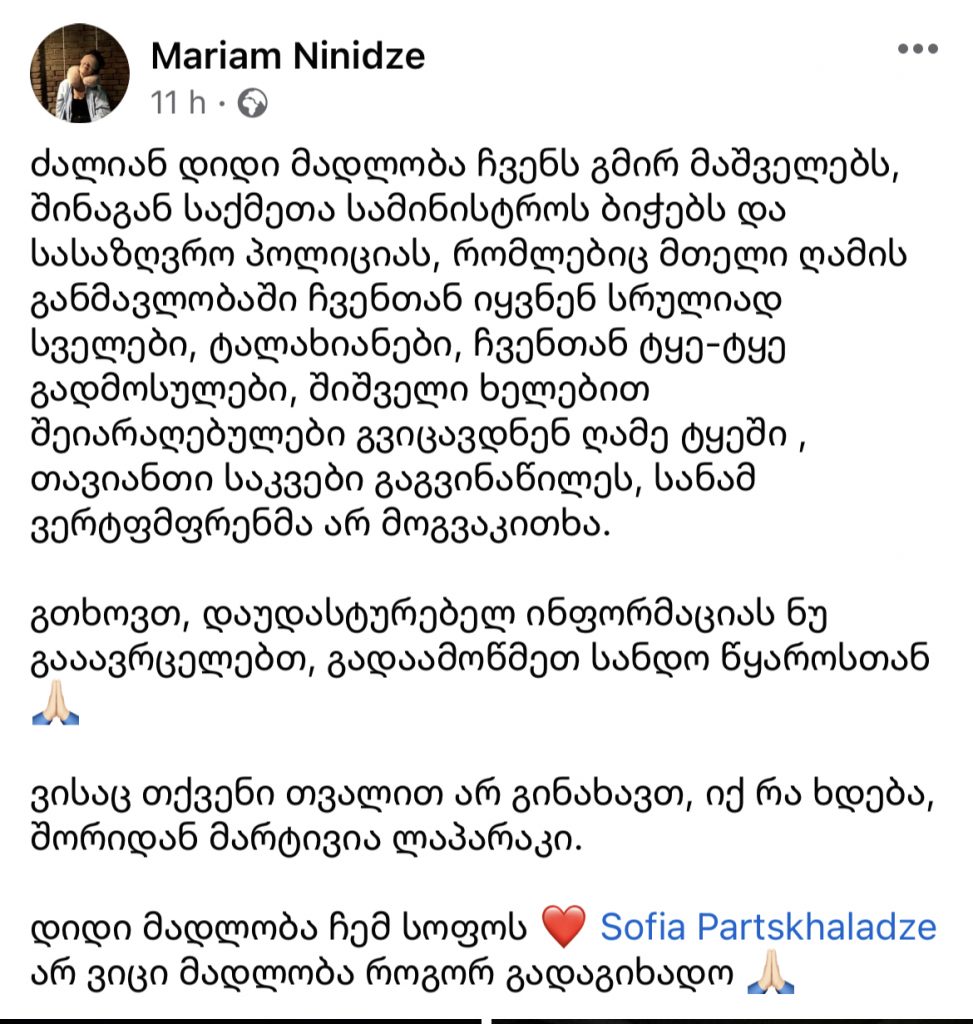Image resolution: width=973 pixels, height=1024 pixels.
Task: Open the post's three-dot options menu
Action: click(917, 49)
